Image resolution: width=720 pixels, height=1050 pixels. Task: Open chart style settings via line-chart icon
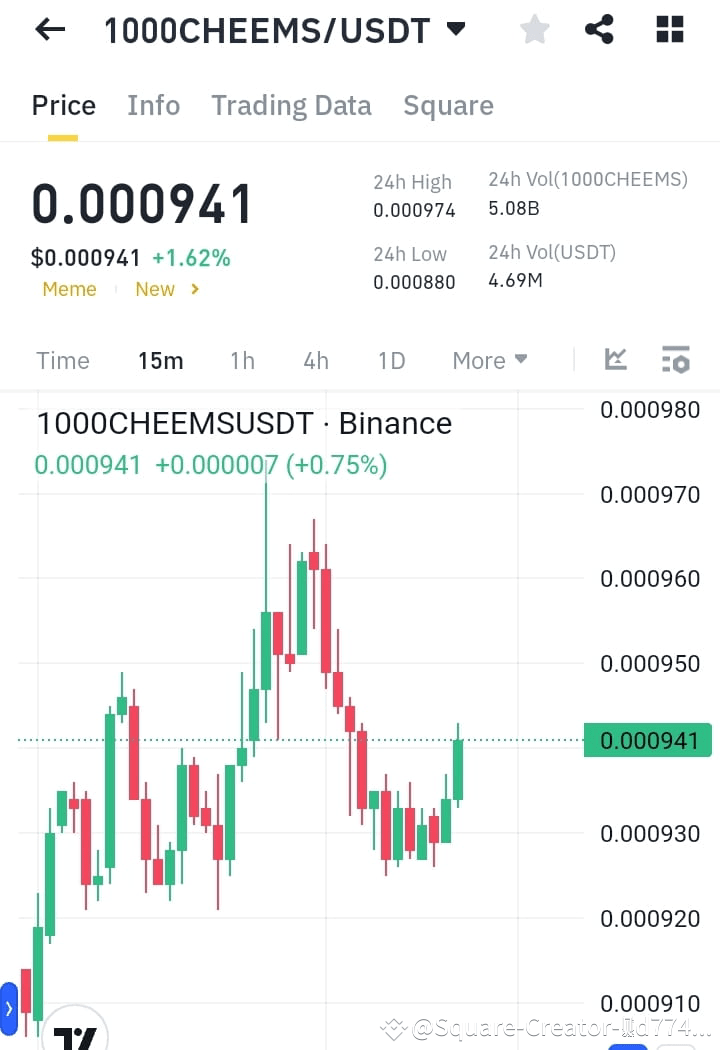pos(615,360)
